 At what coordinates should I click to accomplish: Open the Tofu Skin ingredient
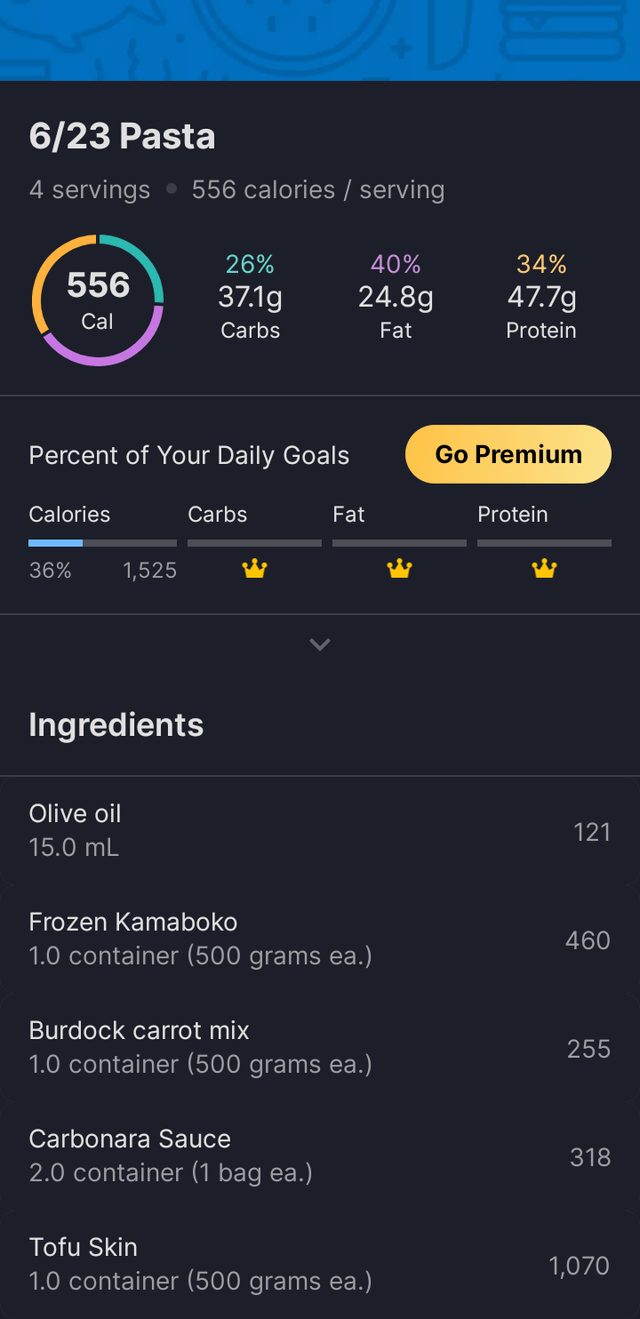[320, 1264]
